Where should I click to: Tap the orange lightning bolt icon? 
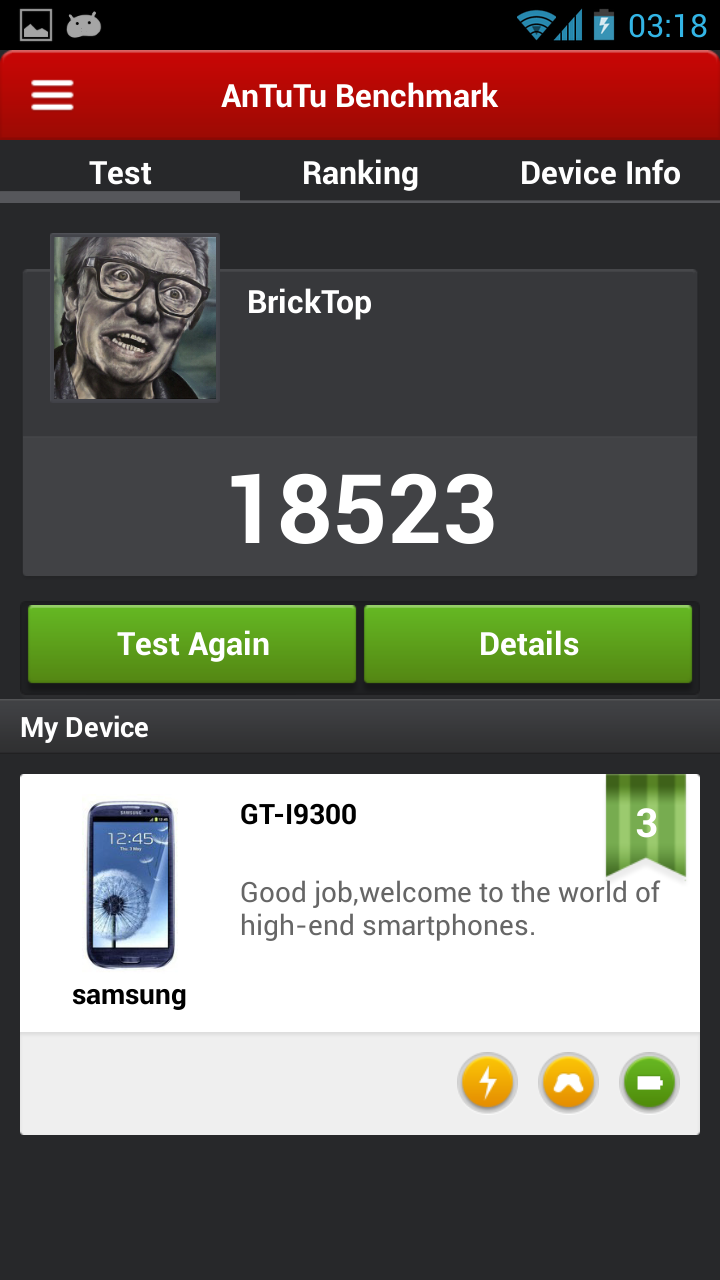(x=487, y=1083)
